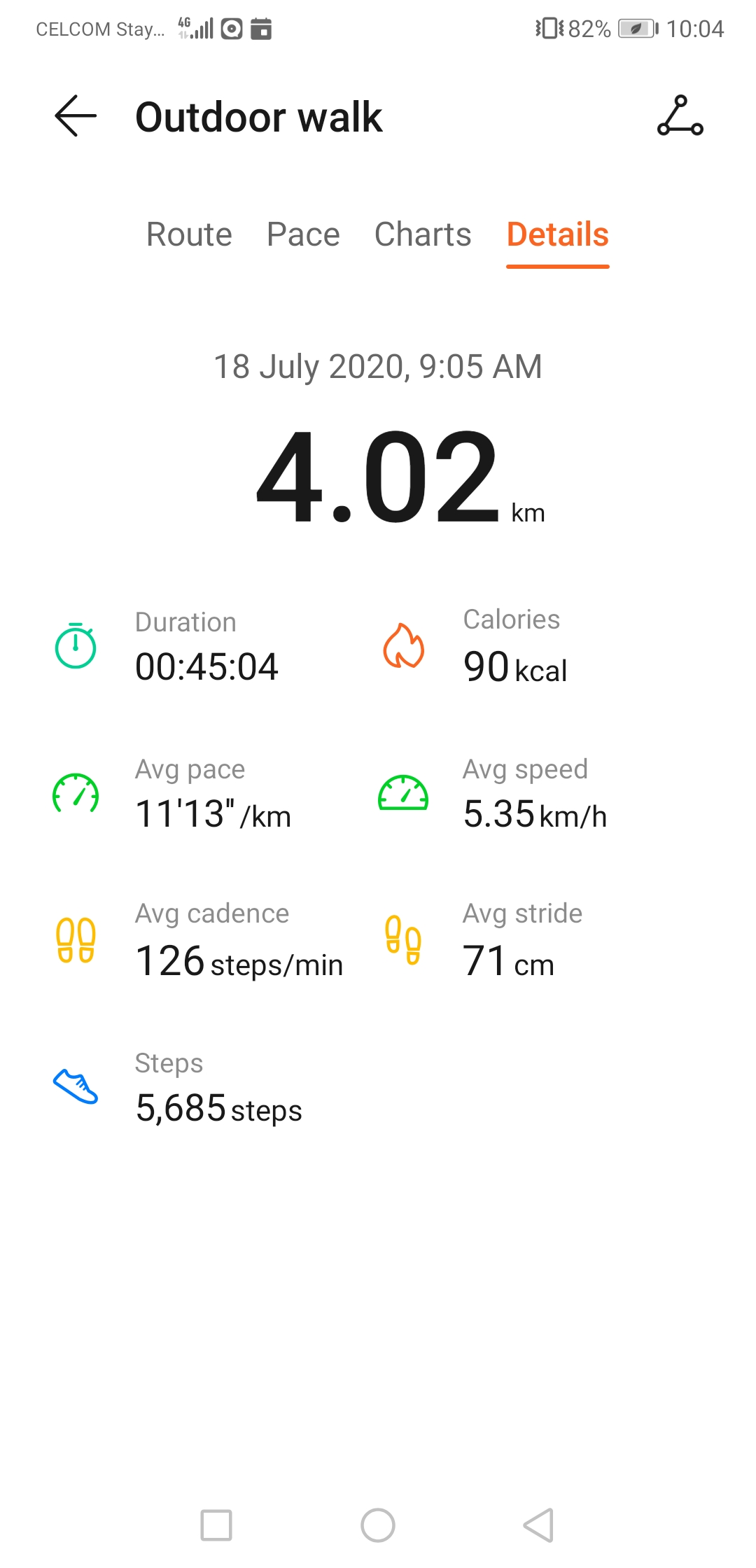Go back from Outdoor walk screen
This screenshot has width=756, height=1568.
coord(76,116)
